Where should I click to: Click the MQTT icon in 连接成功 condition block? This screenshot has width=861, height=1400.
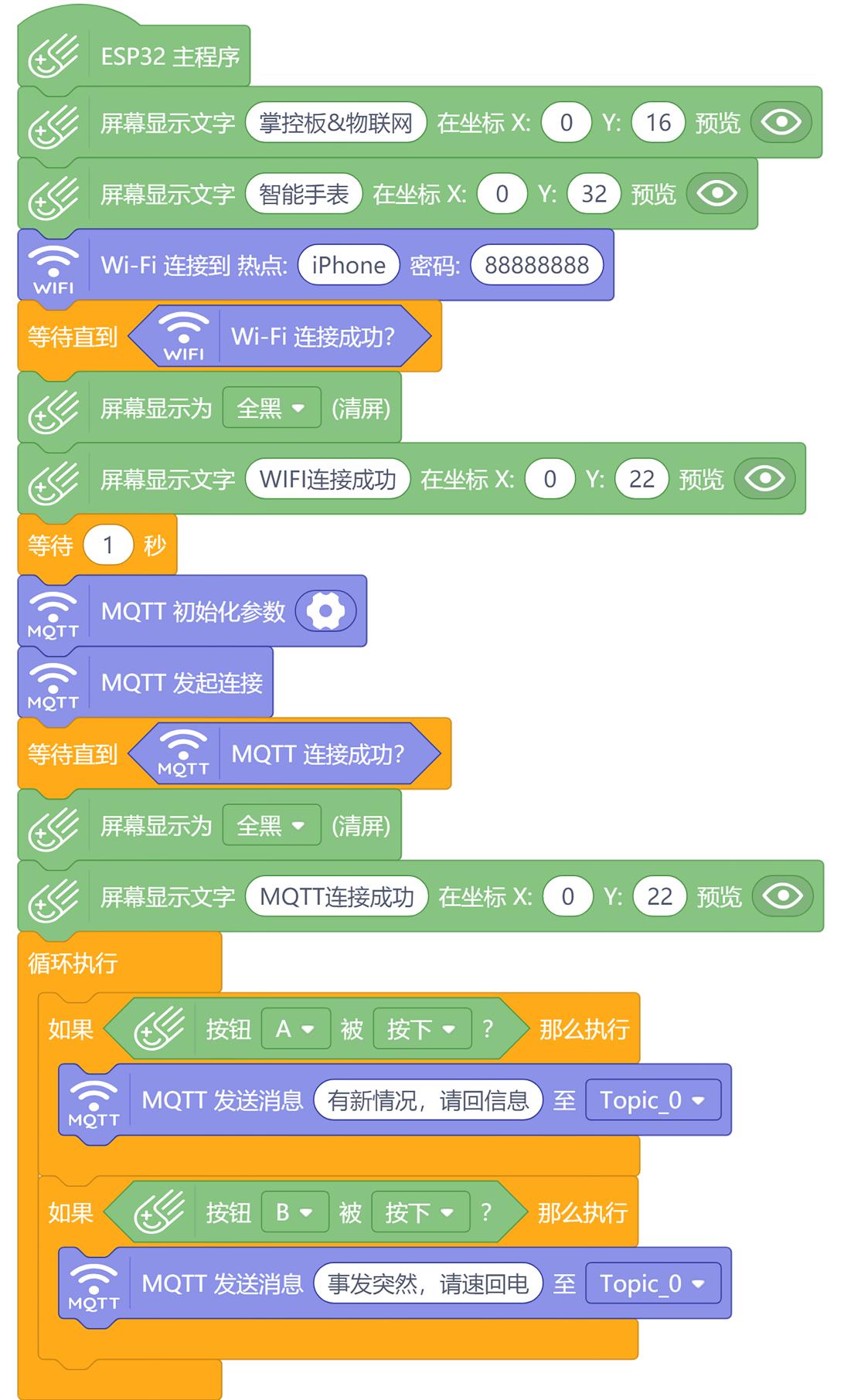183,753
